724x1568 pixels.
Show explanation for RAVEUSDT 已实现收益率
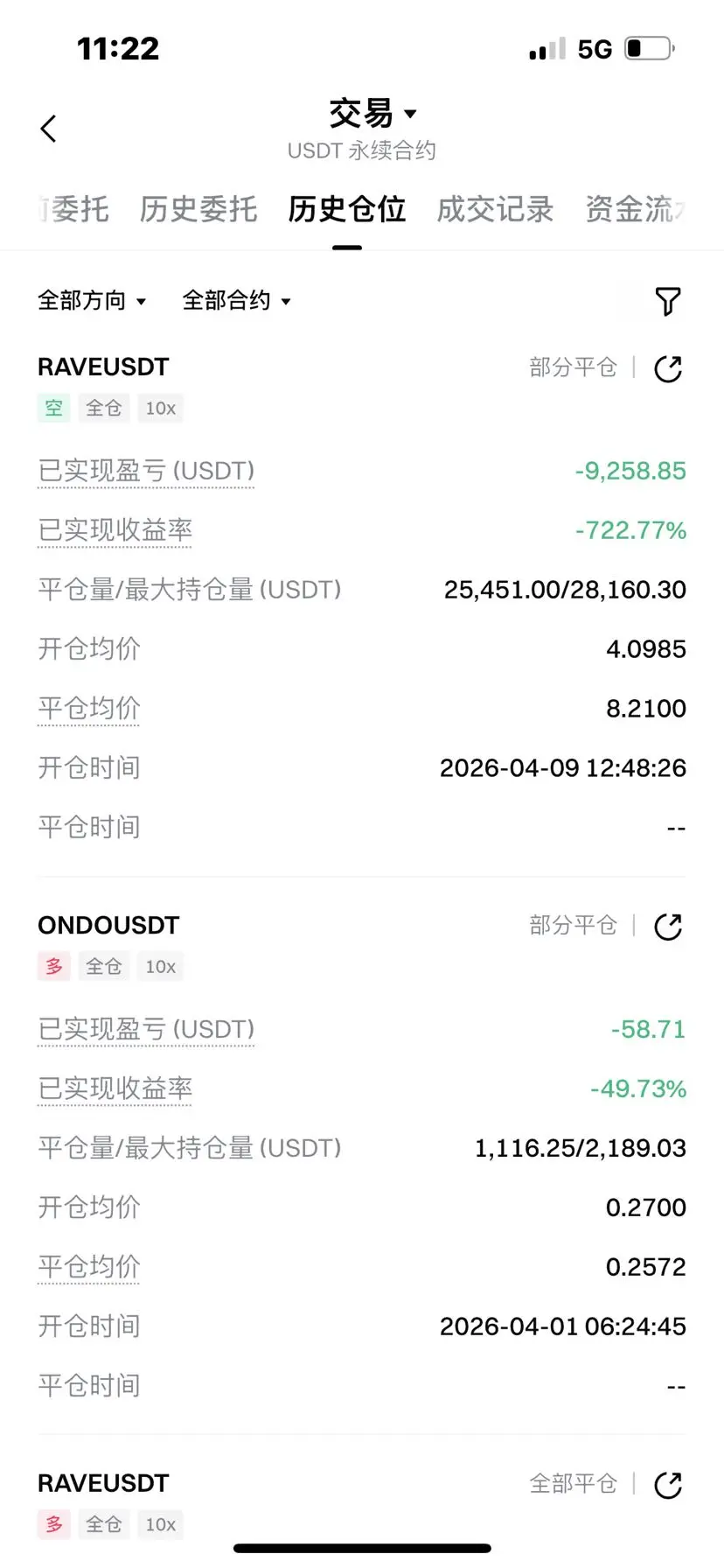(115, 531)
